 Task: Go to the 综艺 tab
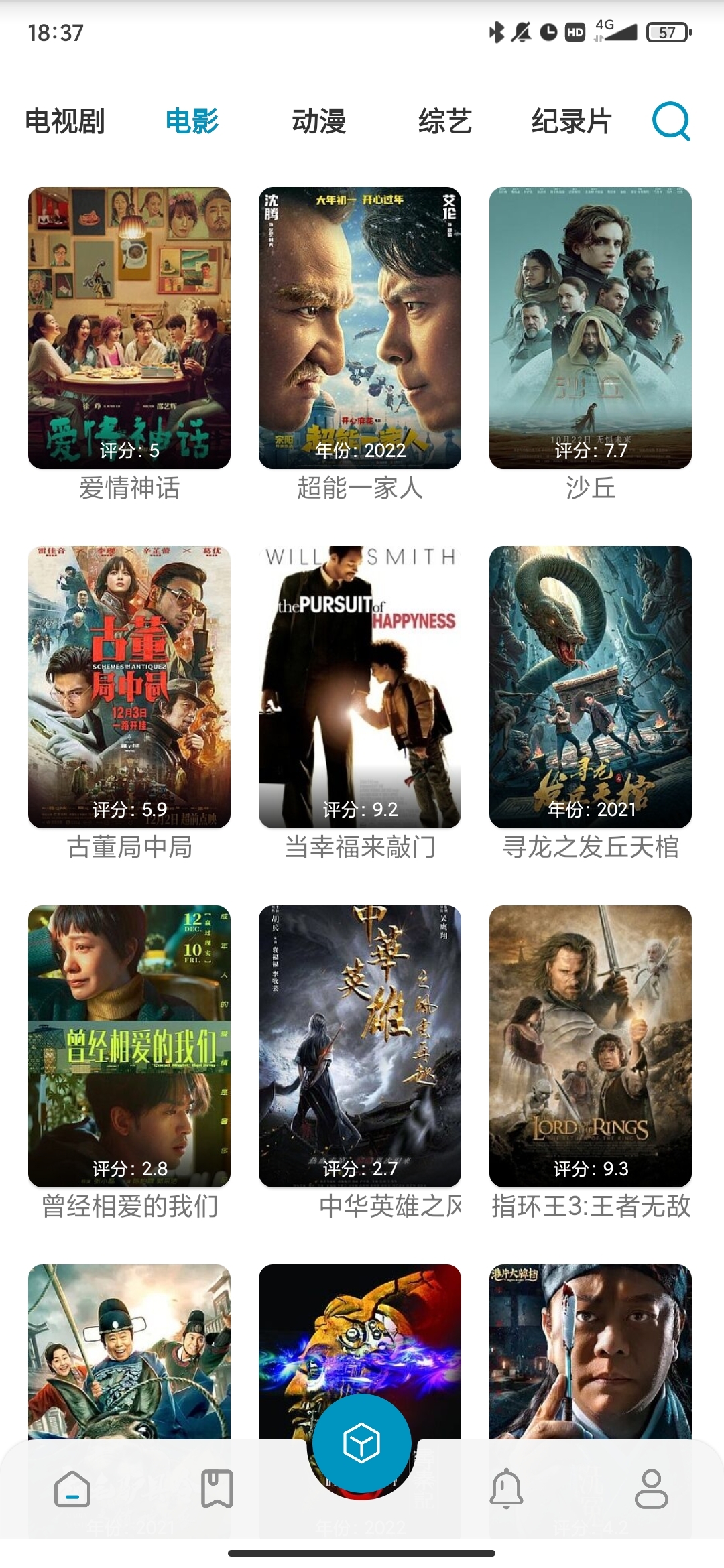point(445,121)
